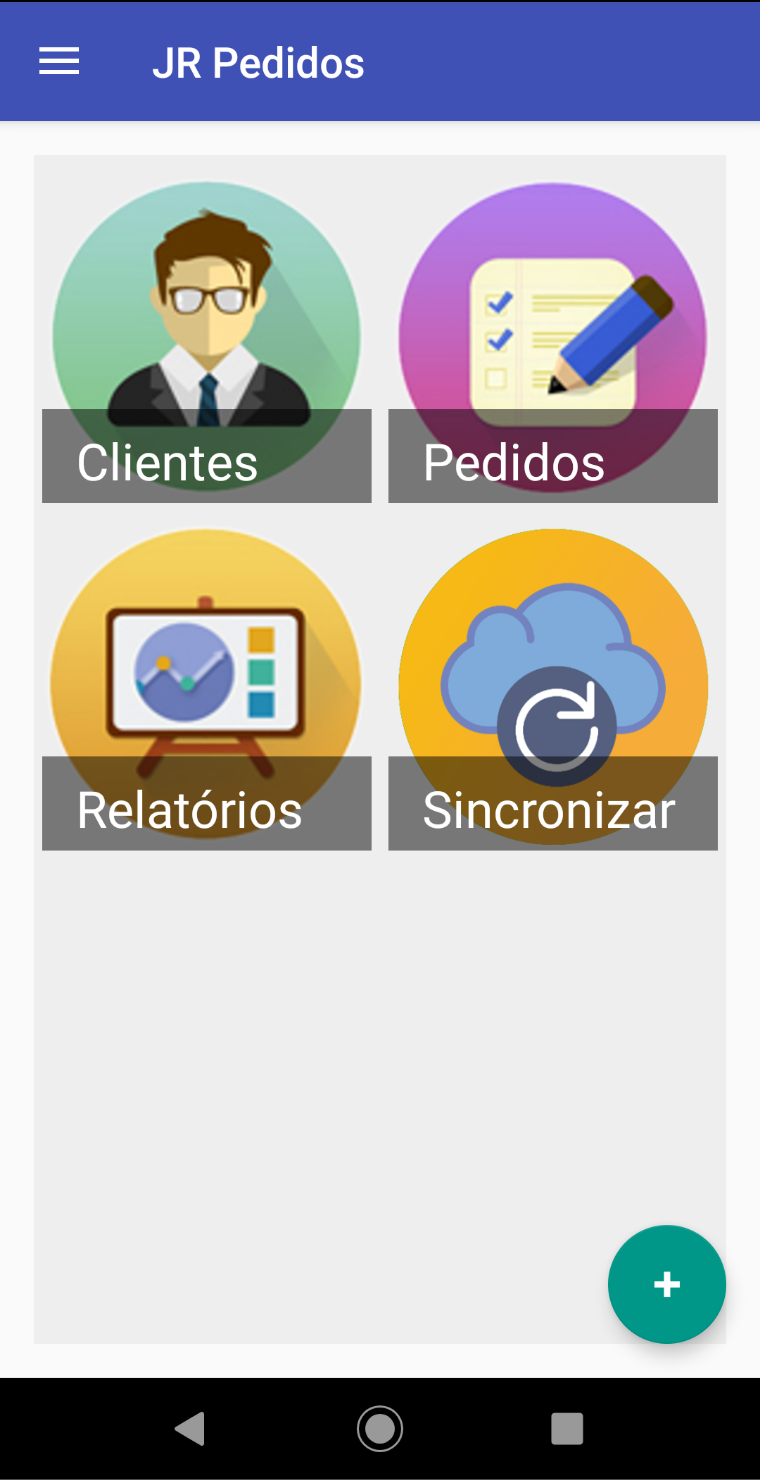This screenshot has width=760, height=1480.
Task: Click the Clientes label
Action: (168, 460)
